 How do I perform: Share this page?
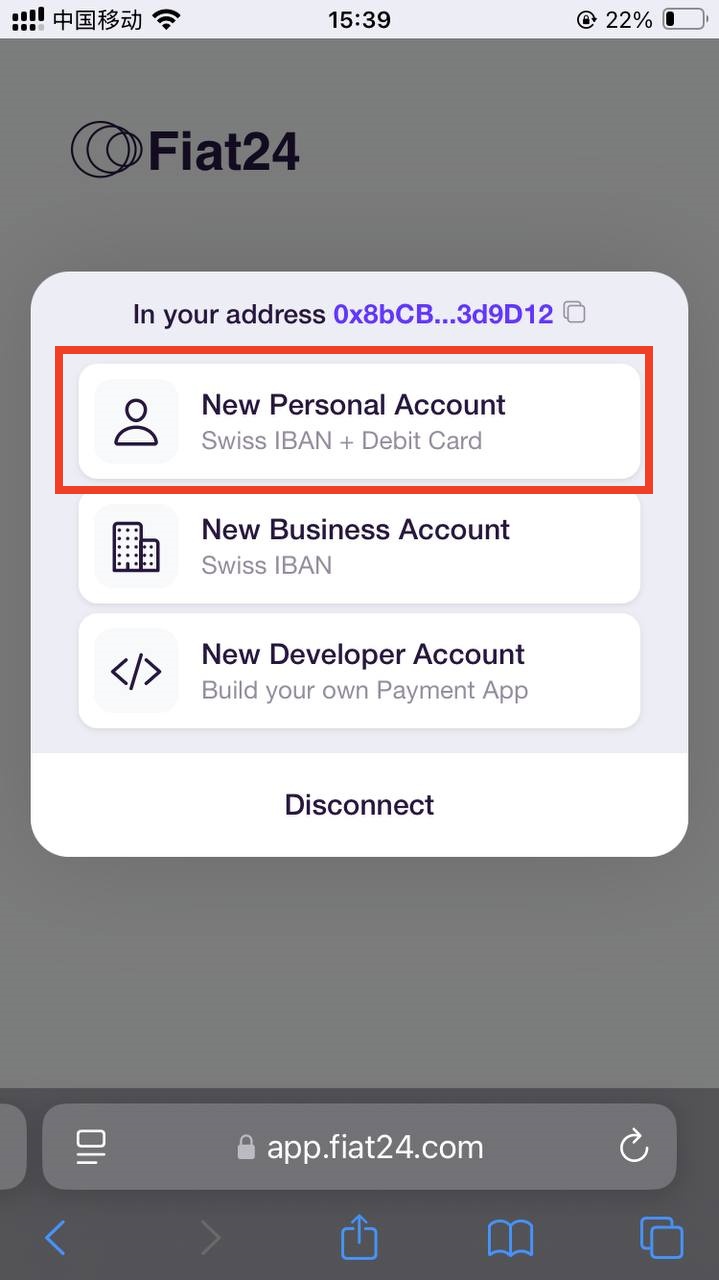359,1238
